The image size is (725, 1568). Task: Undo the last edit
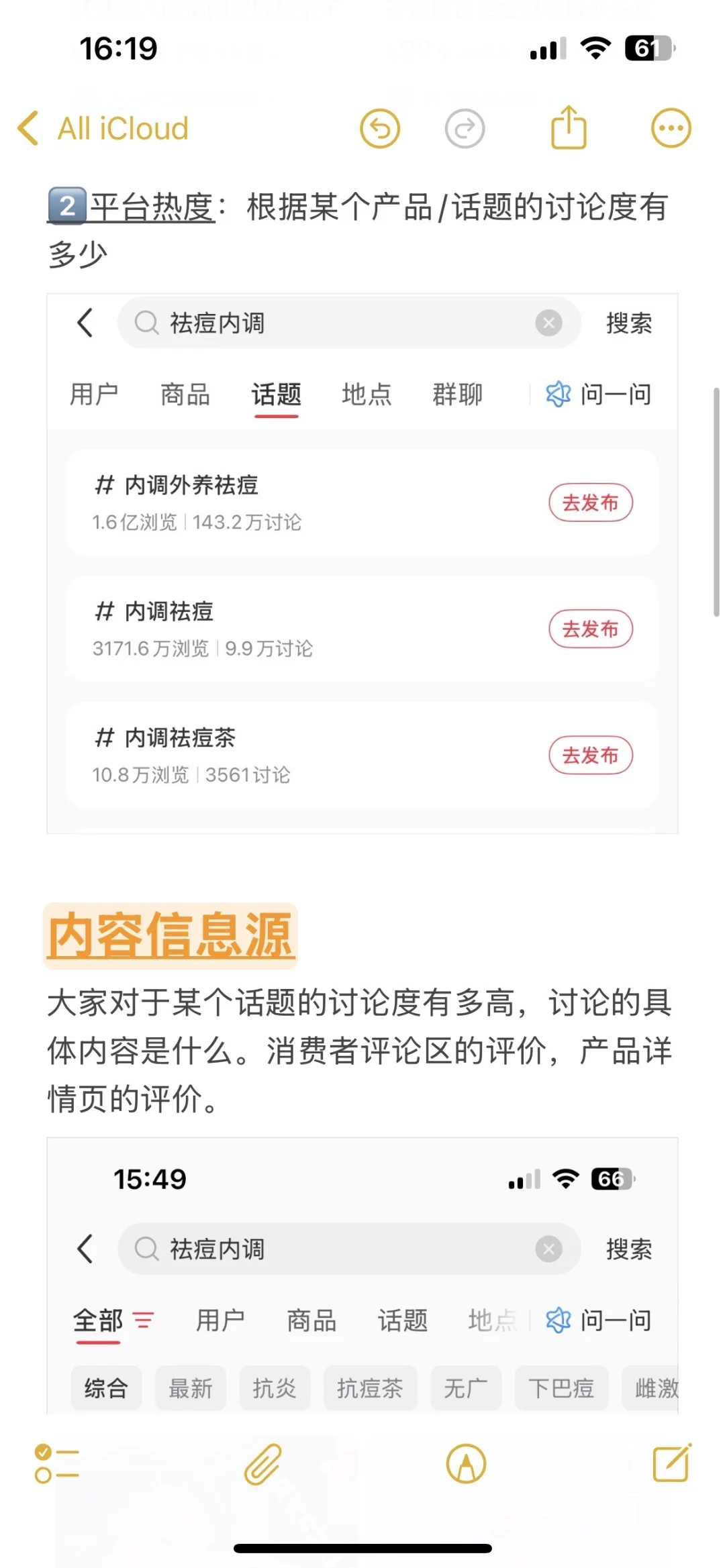(380, 128)
